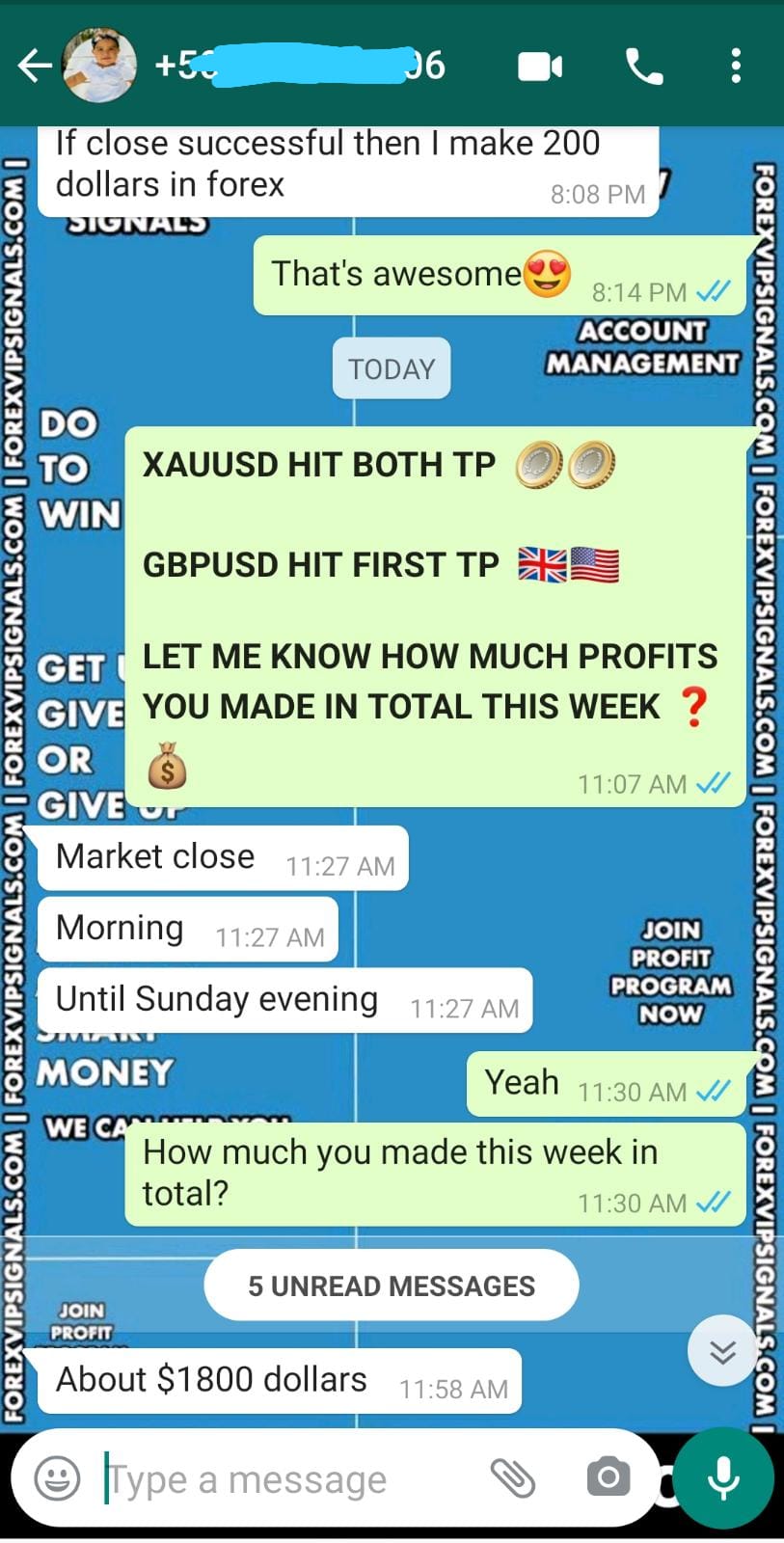Open the emoji picker

click(57, 1478)
